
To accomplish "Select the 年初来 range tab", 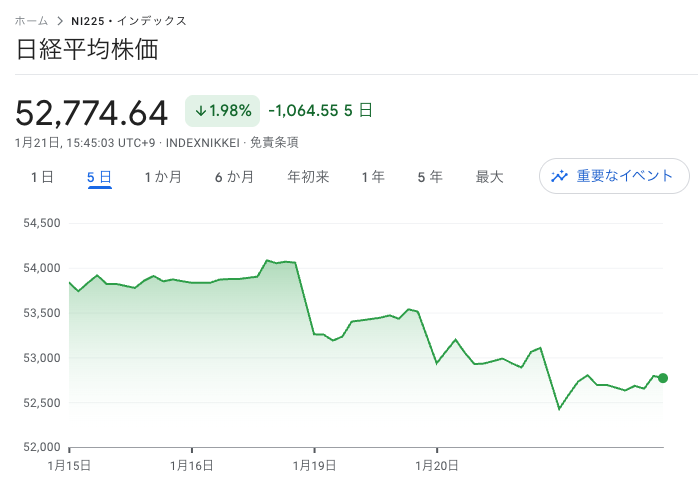I will click(x=308, y=177).
